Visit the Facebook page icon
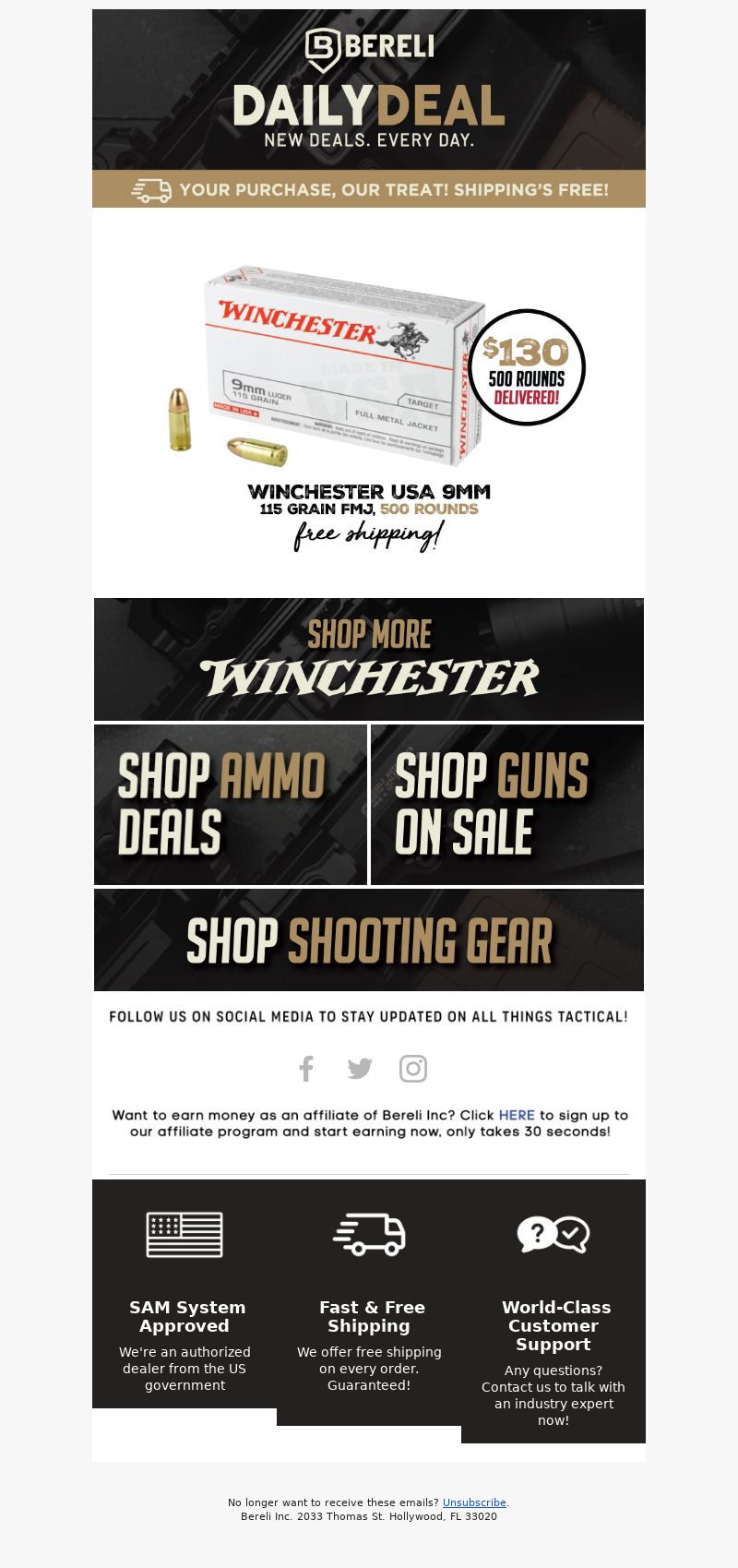Viewport: 738px width, 1568px height. (306, 1069)
